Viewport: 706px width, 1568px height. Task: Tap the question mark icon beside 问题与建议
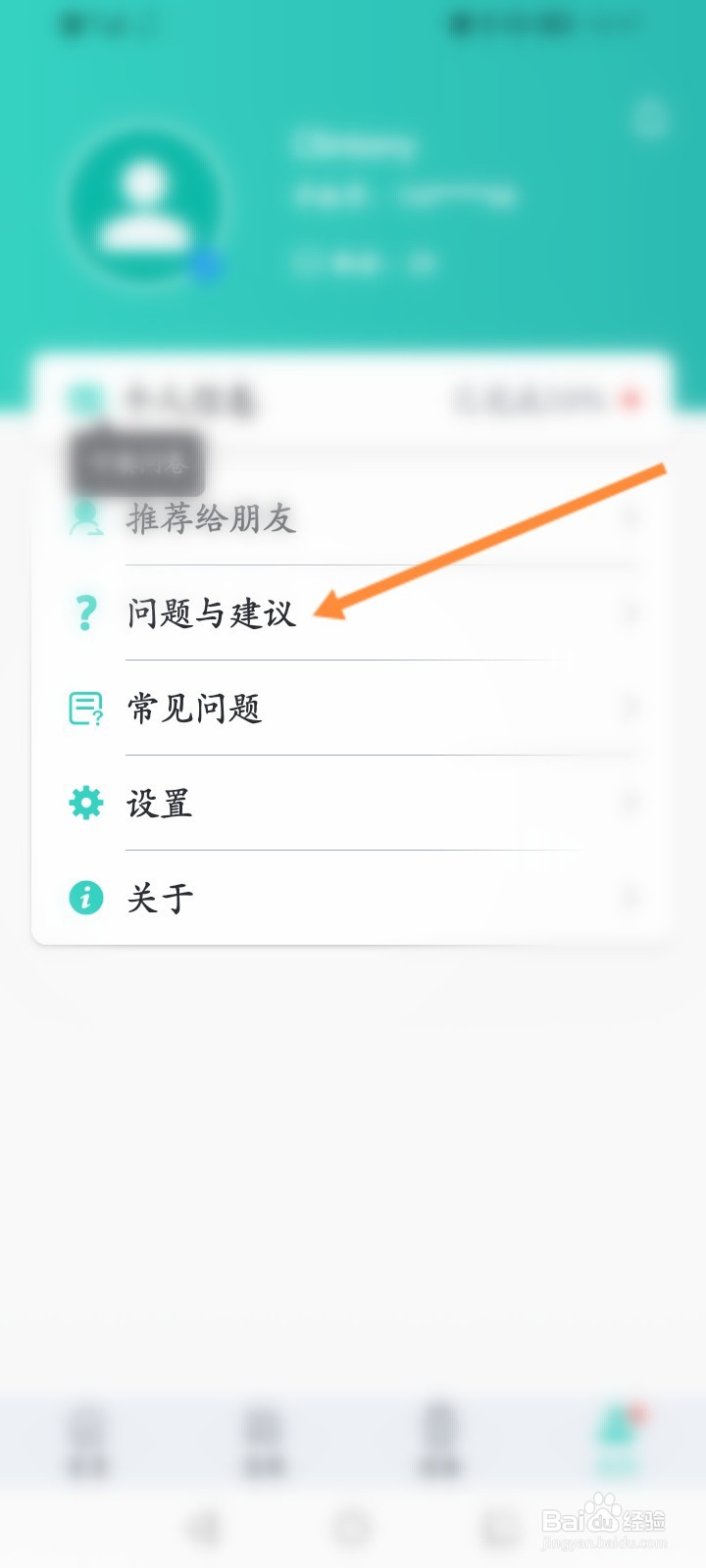point(84,611)
